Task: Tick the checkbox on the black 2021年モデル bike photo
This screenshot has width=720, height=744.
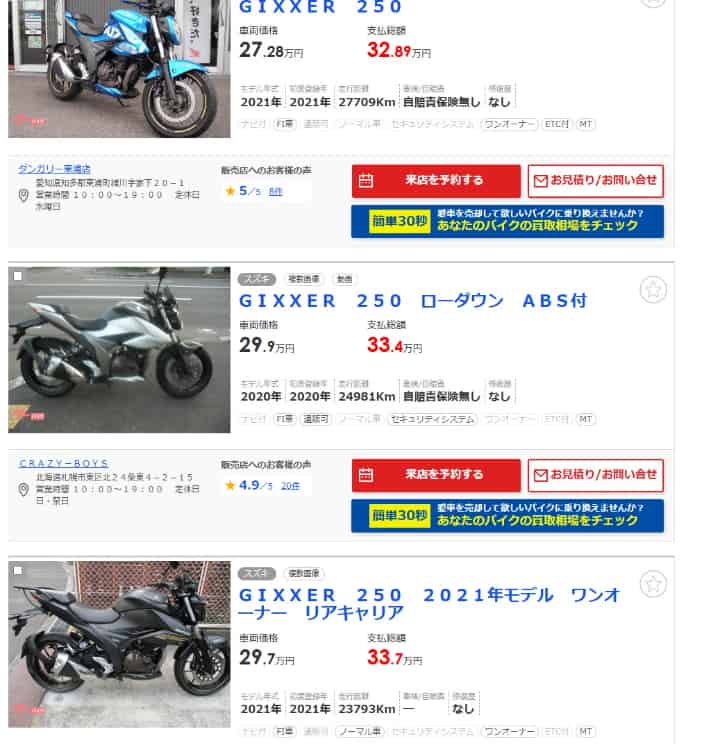Action: [18, 570]
